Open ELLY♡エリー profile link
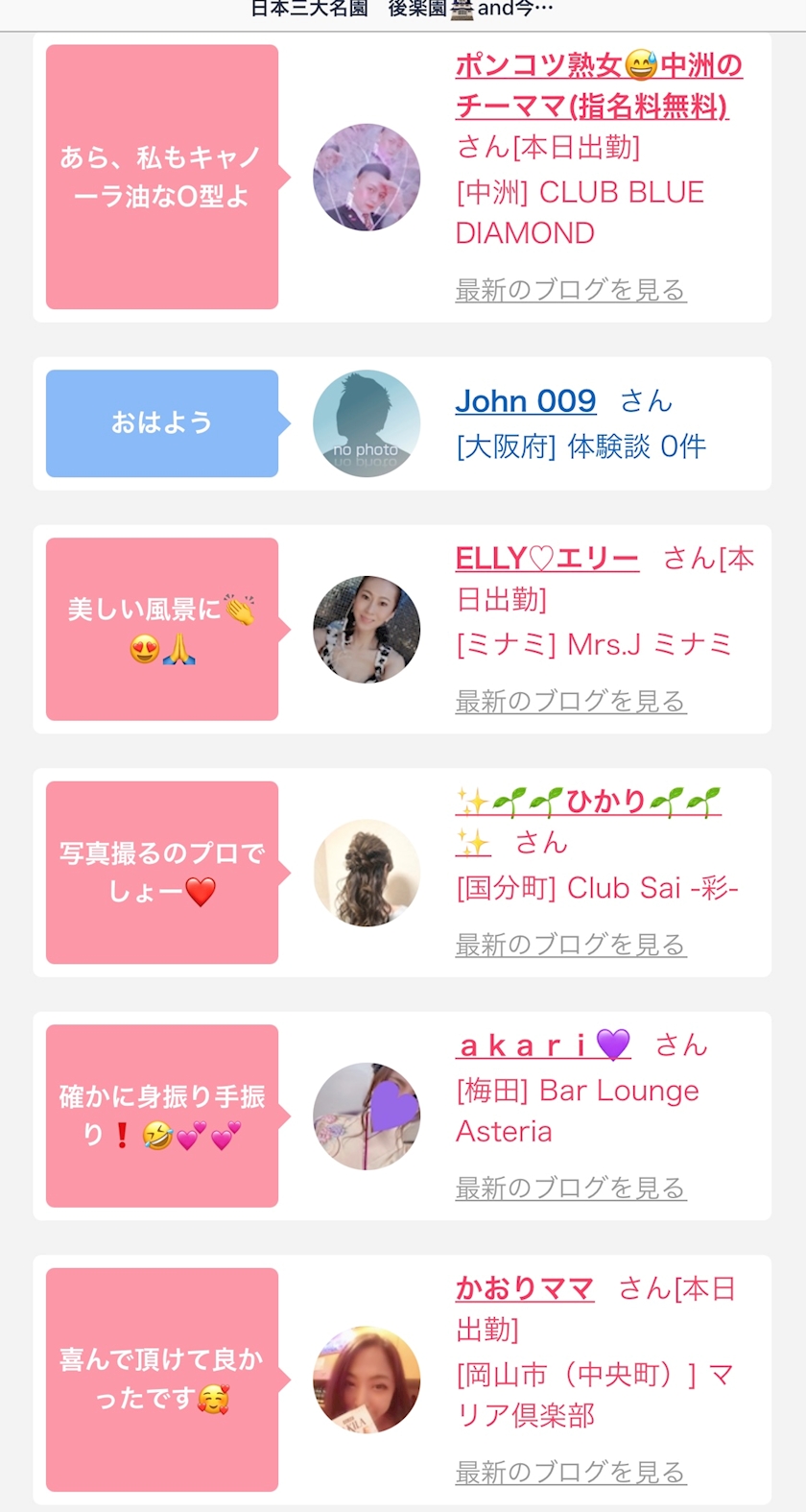 pos(547,559)
